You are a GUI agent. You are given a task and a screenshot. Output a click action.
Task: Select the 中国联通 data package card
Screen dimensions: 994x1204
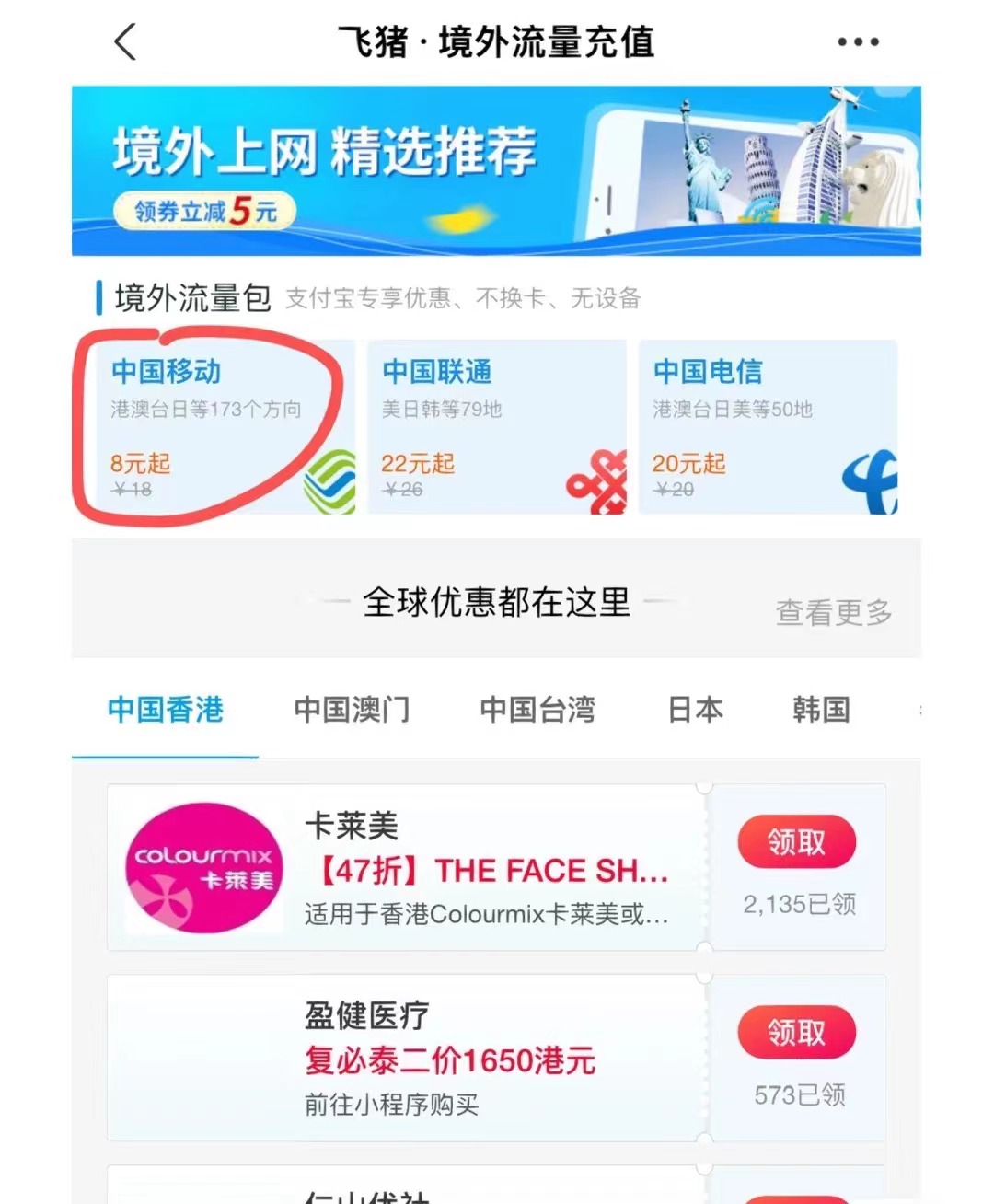tap(496, 427)
